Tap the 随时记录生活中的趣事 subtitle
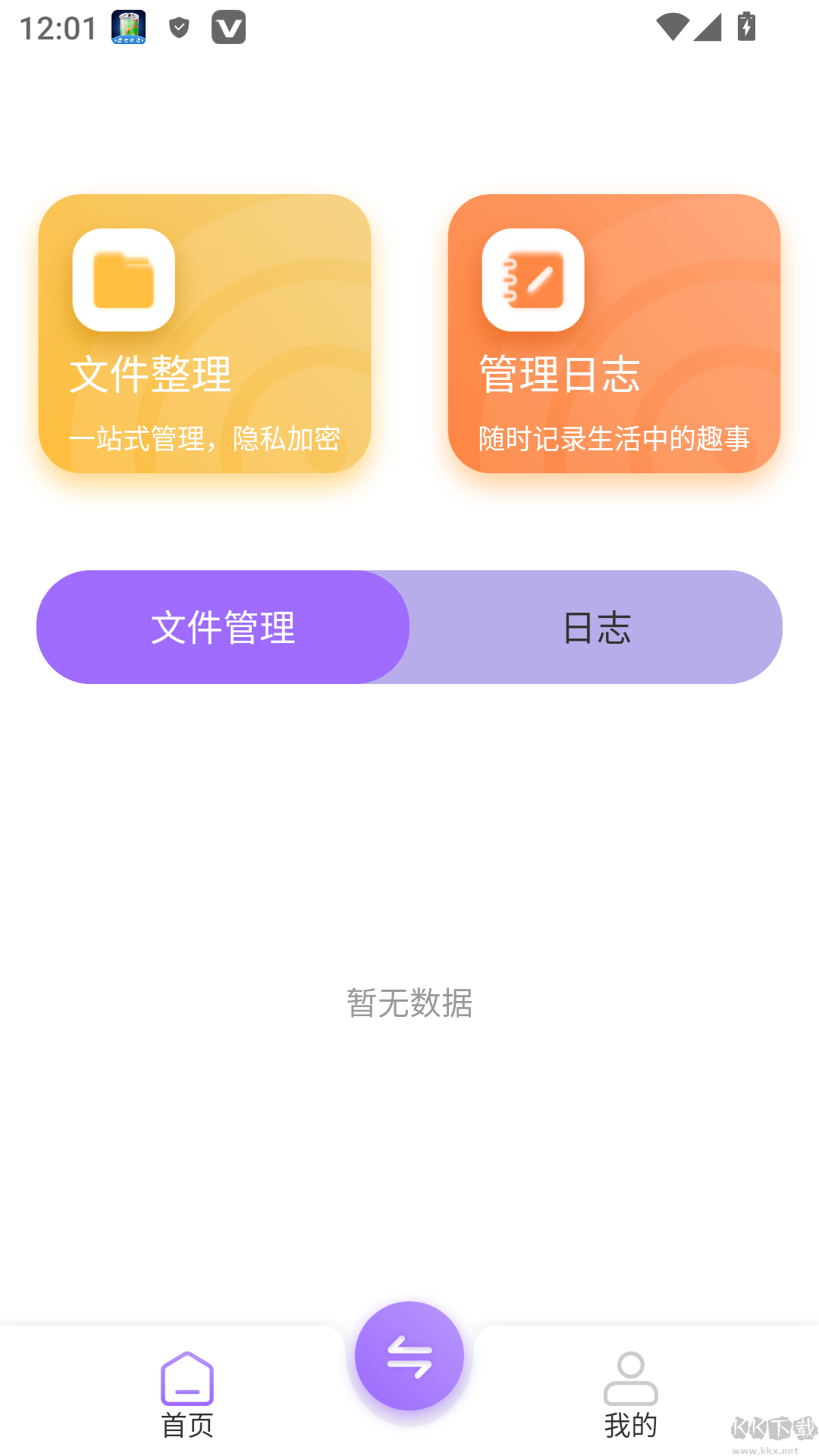819x1456 pixels. (x=613, y=438)
